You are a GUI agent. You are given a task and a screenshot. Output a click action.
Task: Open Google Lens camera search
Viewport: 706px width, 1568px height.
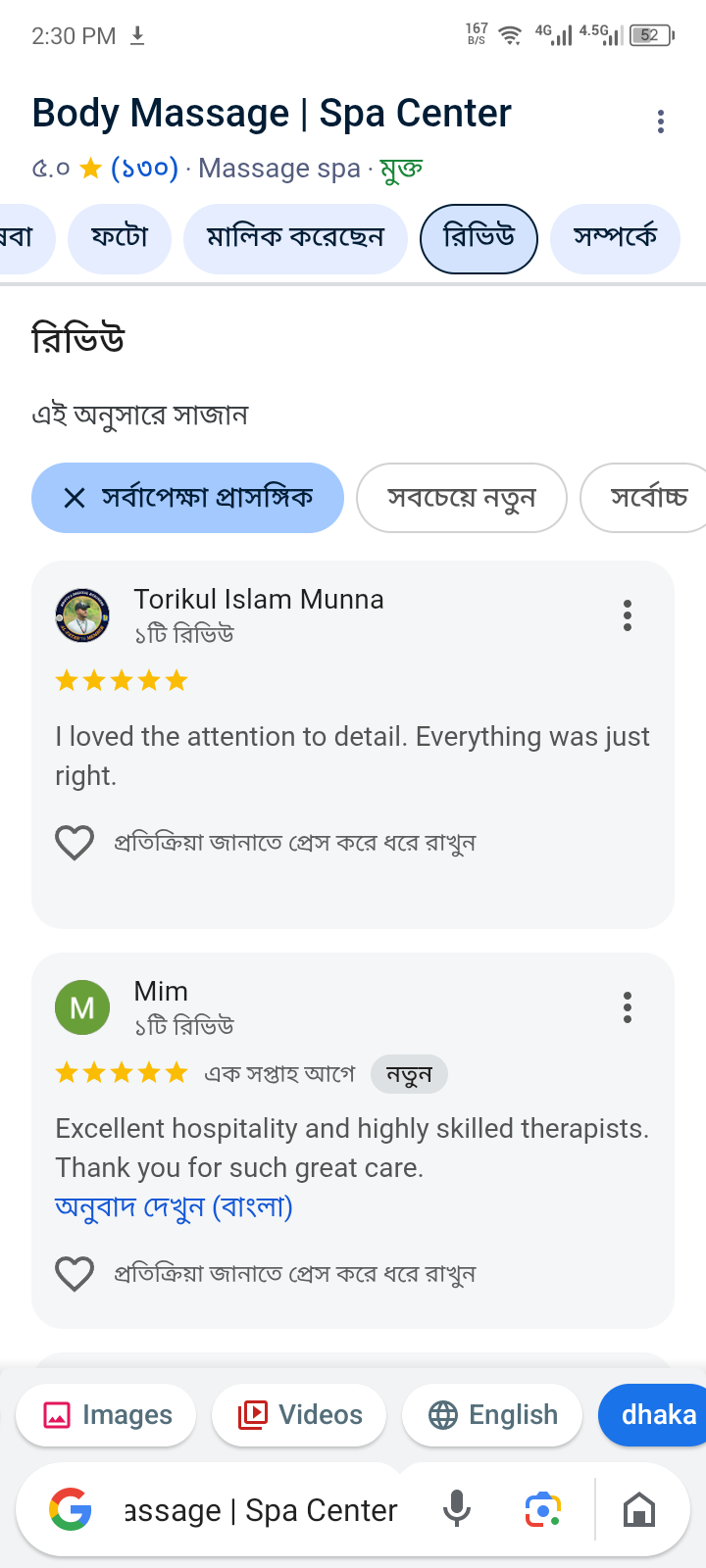click(x=542, y=1509)
